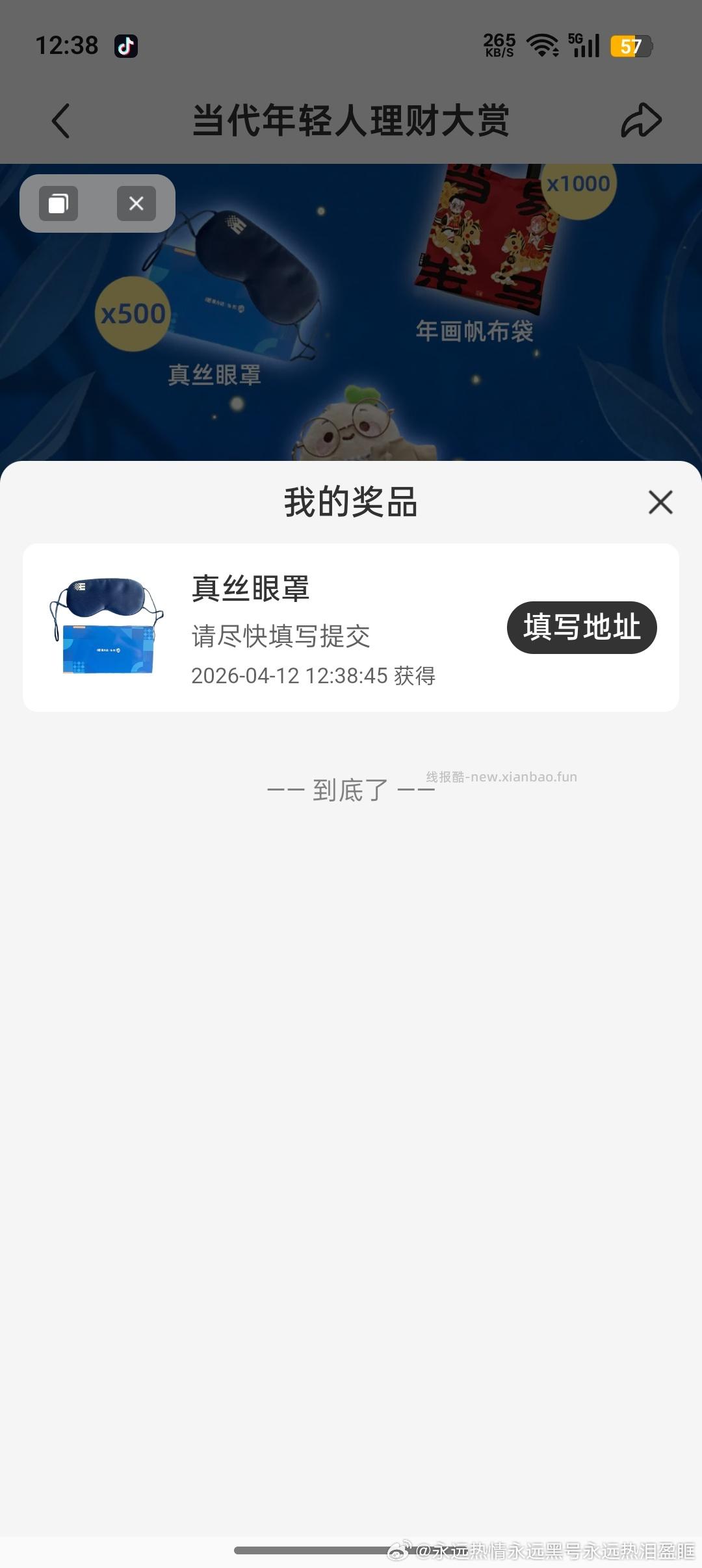Tap the 请尽快填写提交 reminder text
Viewport: 702px width, 1568px height.
(279, 638)
